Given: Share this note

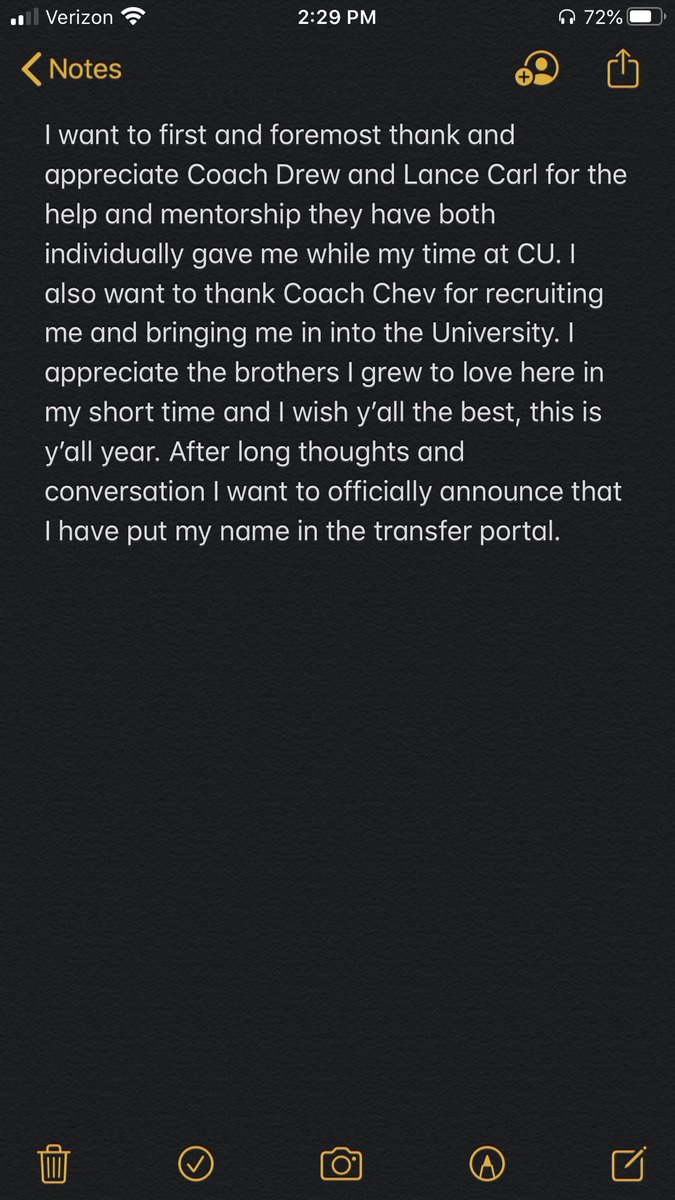Looking at the screenshot, I should [623, 68].
